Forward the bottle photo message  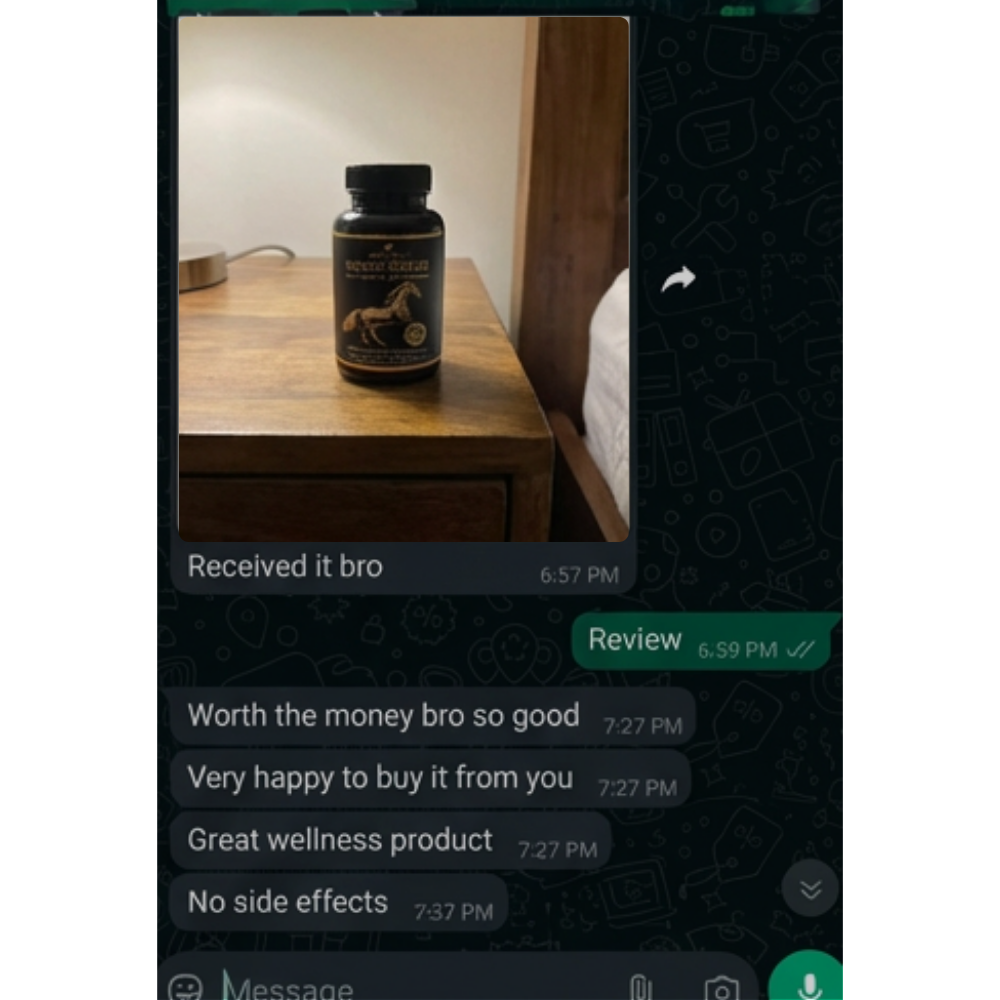678,280
